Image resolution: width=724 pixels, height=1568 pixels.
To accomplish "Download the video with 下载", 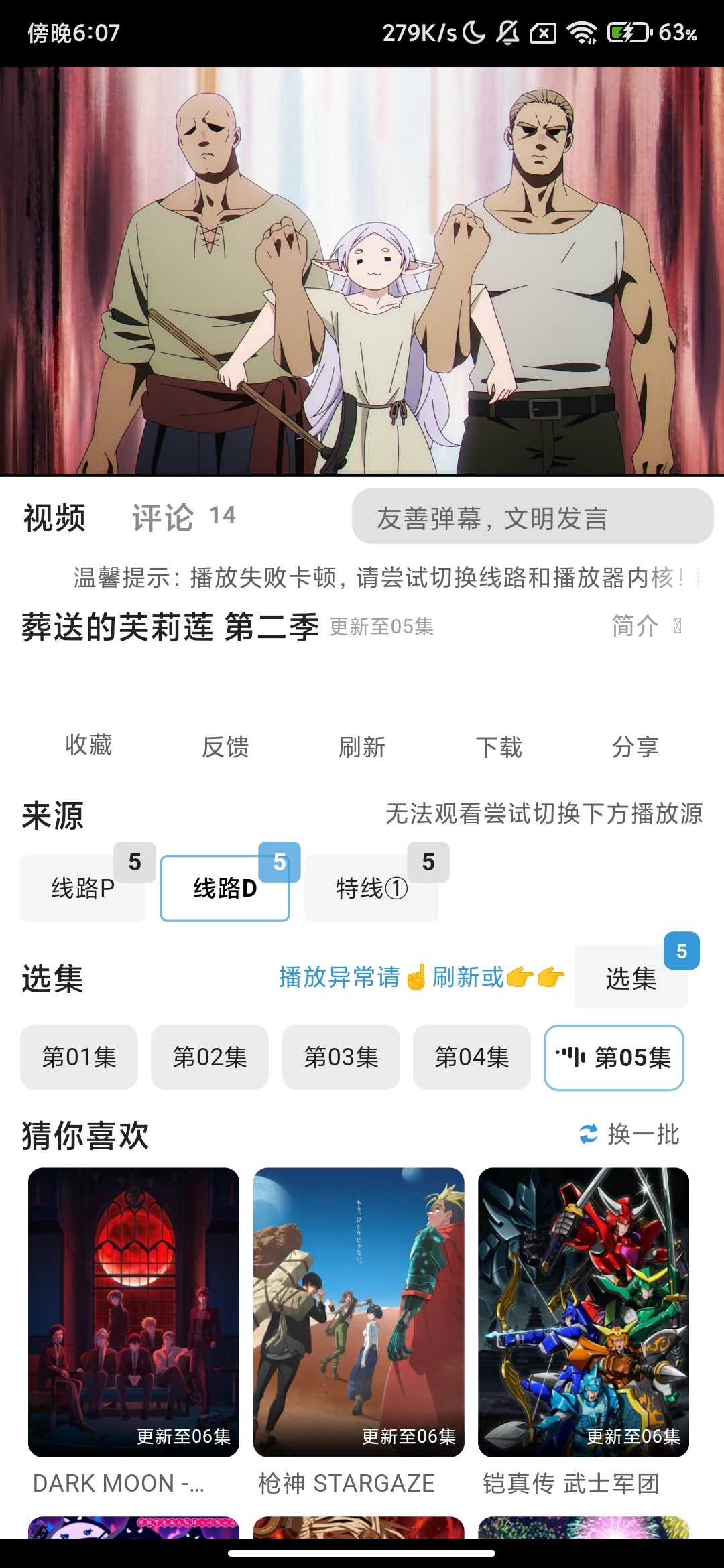I will (x=499, y=746).
